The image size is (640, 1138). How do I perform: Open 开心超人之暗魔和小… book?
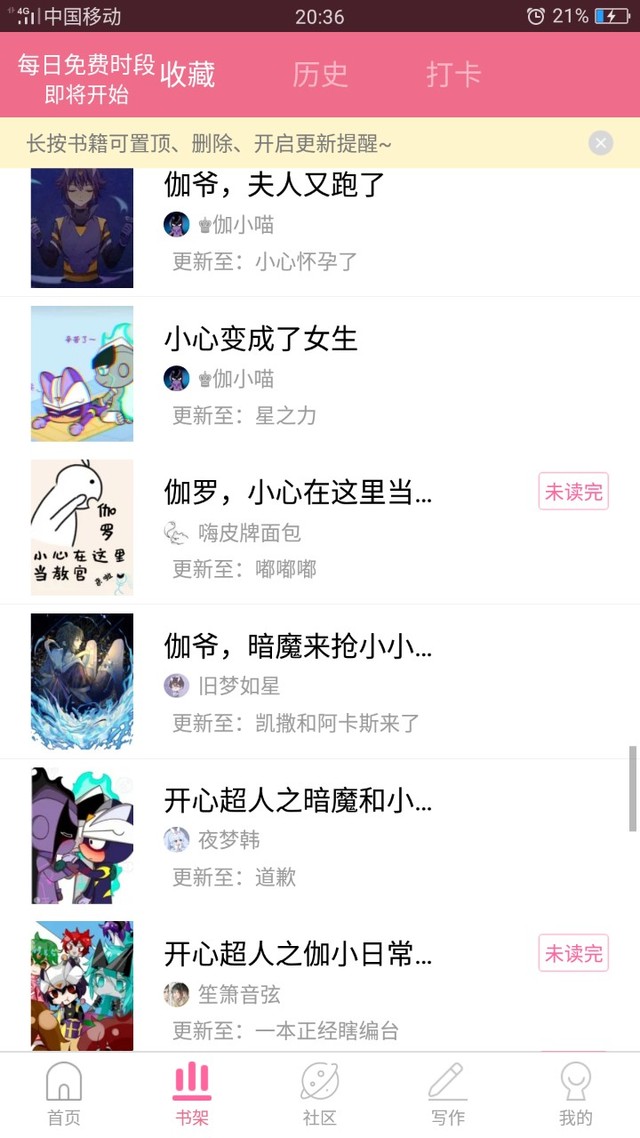point(320,835)
